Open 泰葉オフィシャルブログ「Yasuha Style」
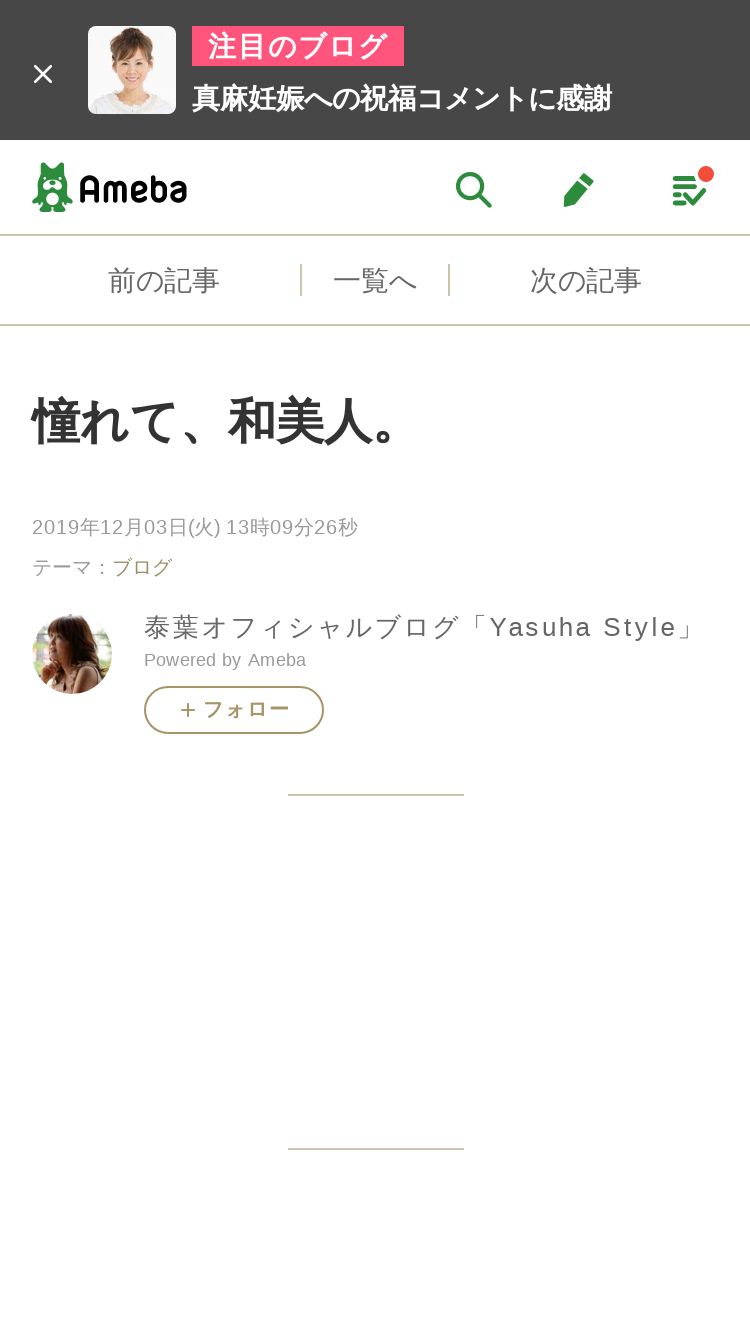Screen dimensions: 750x1334 420,627
